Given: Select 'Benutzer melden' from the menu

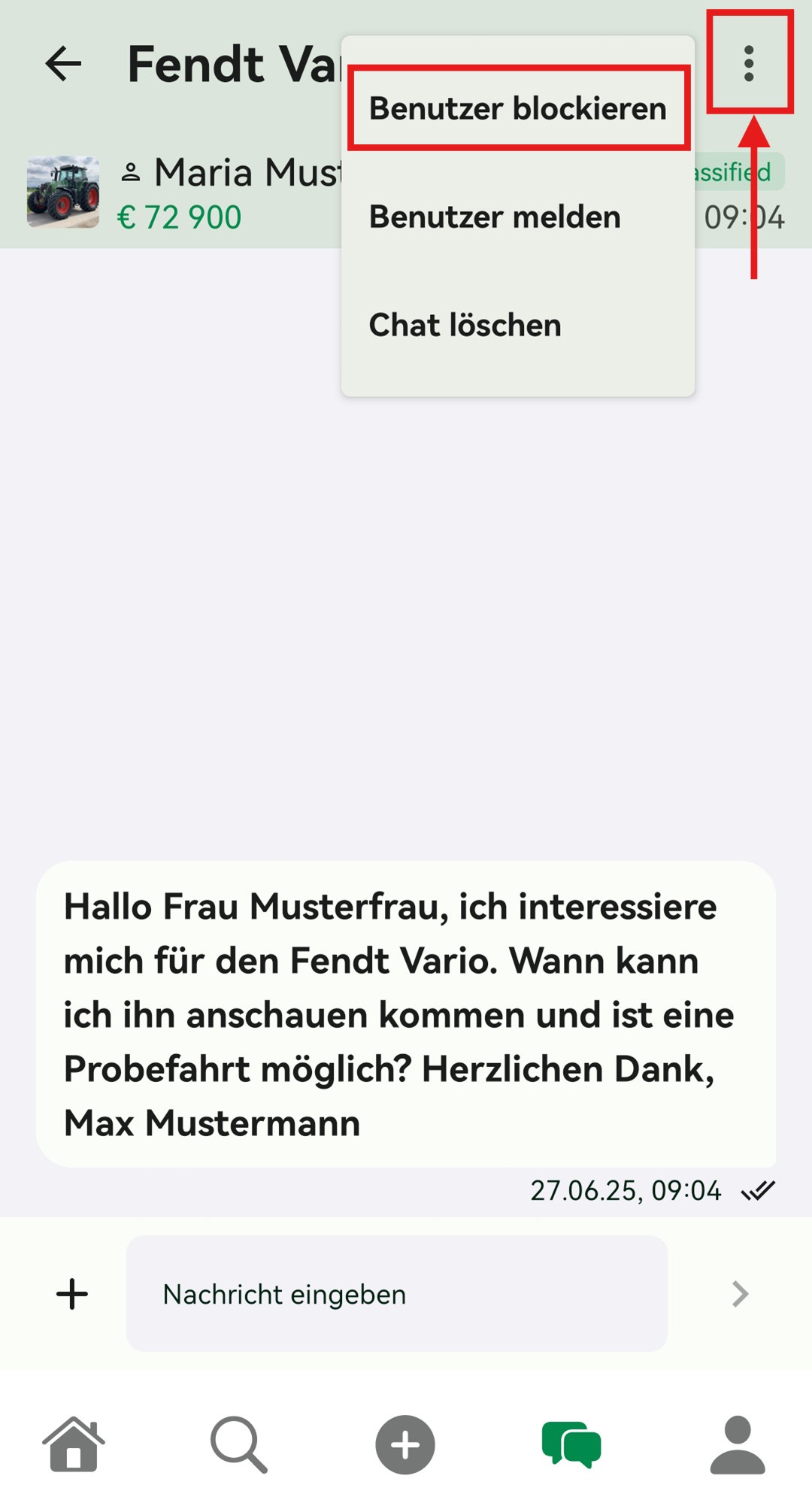Looking at the screenshot, I should pyautogui.click(x=494, y=217).
